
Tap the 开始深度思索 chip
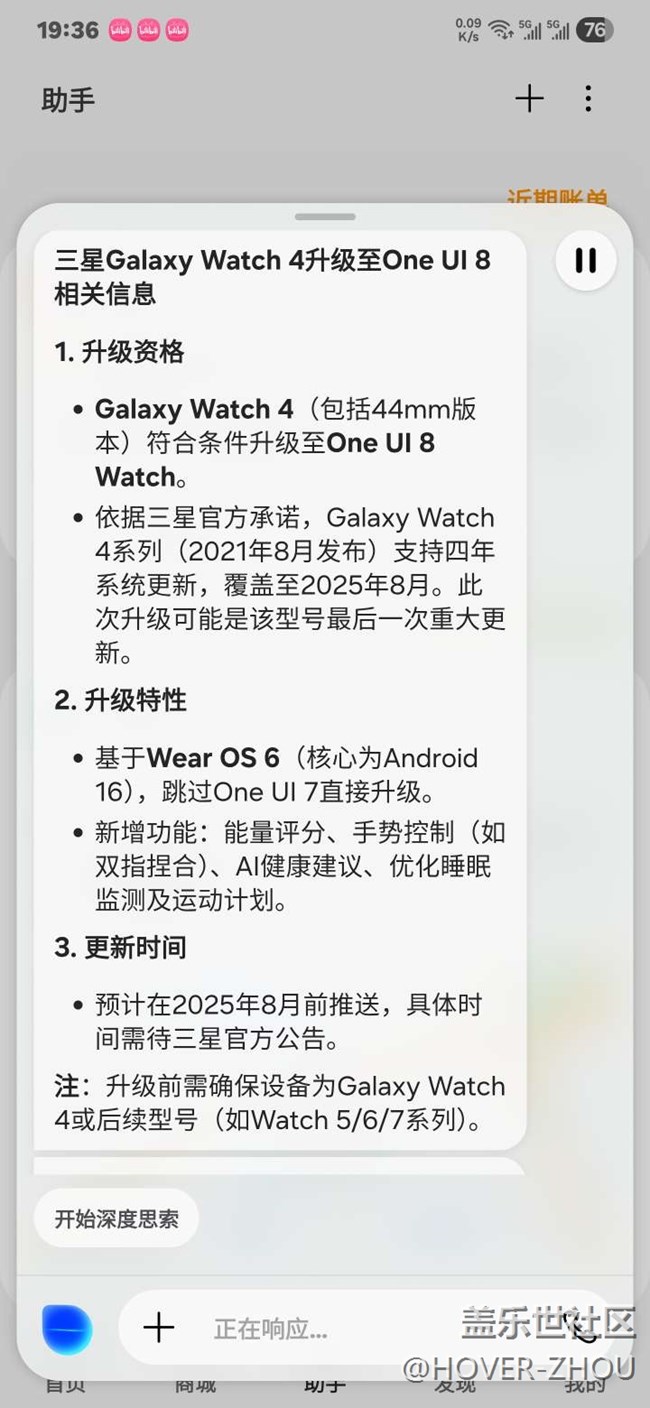116,1219
